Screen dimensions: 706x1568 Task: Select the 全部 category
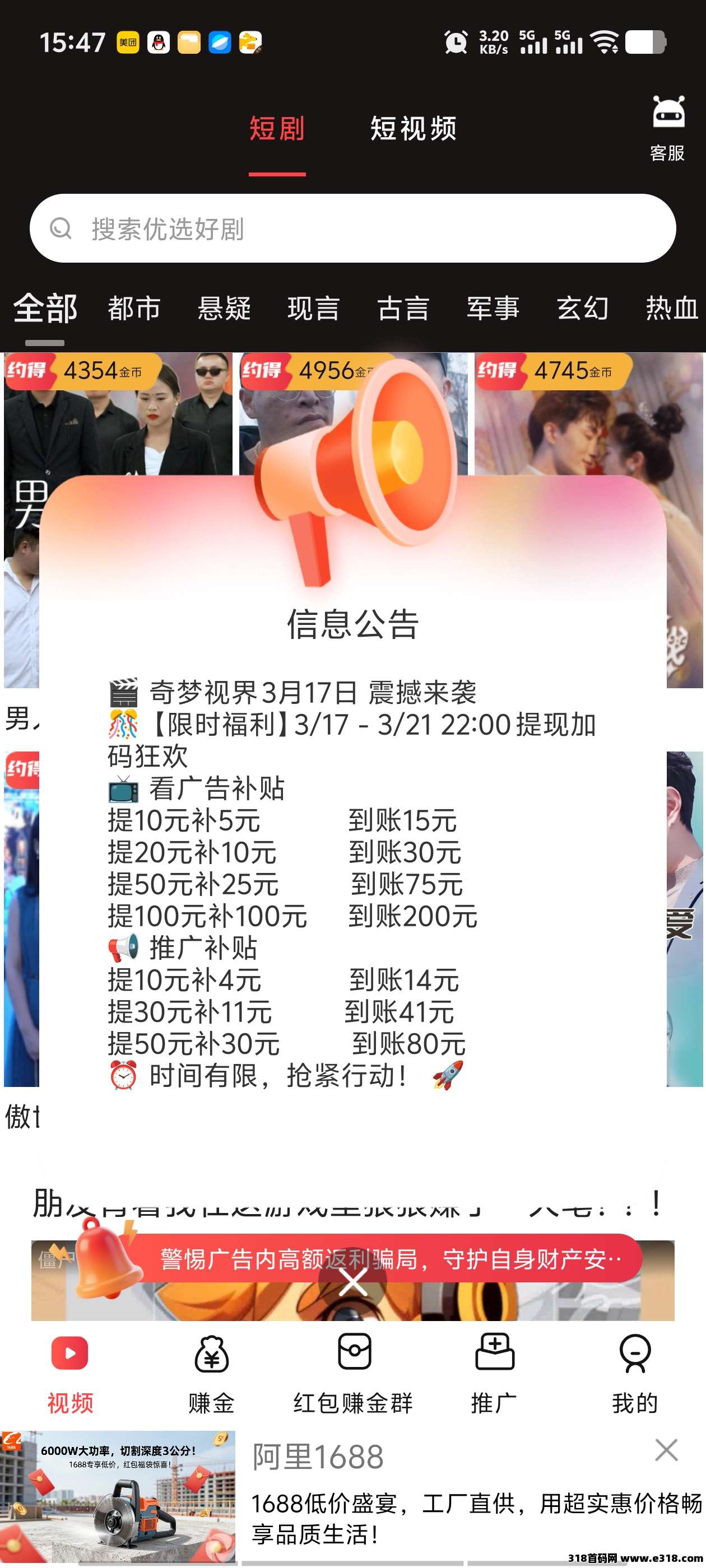tap(45, 308)
